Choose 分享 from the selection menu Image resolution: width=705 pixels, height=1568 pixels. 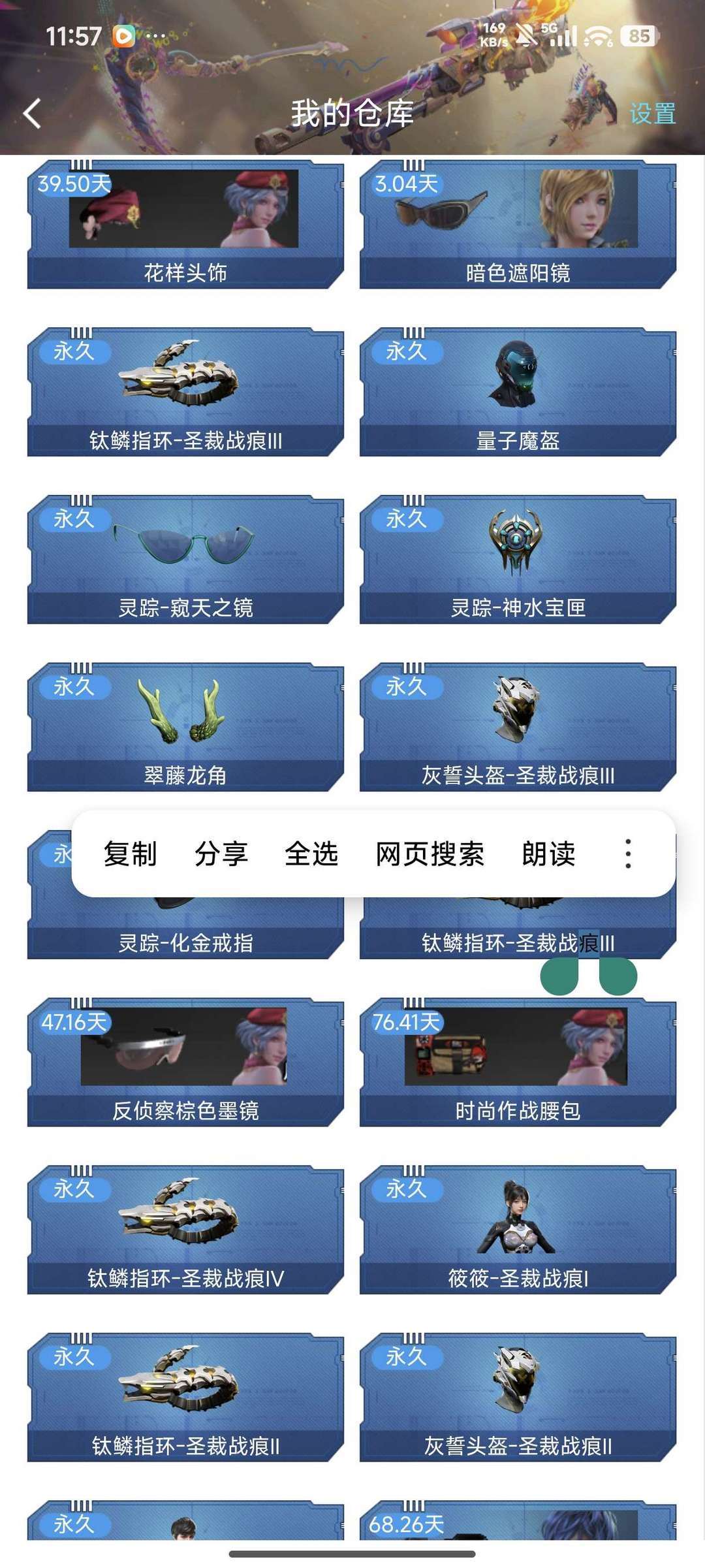221,854
